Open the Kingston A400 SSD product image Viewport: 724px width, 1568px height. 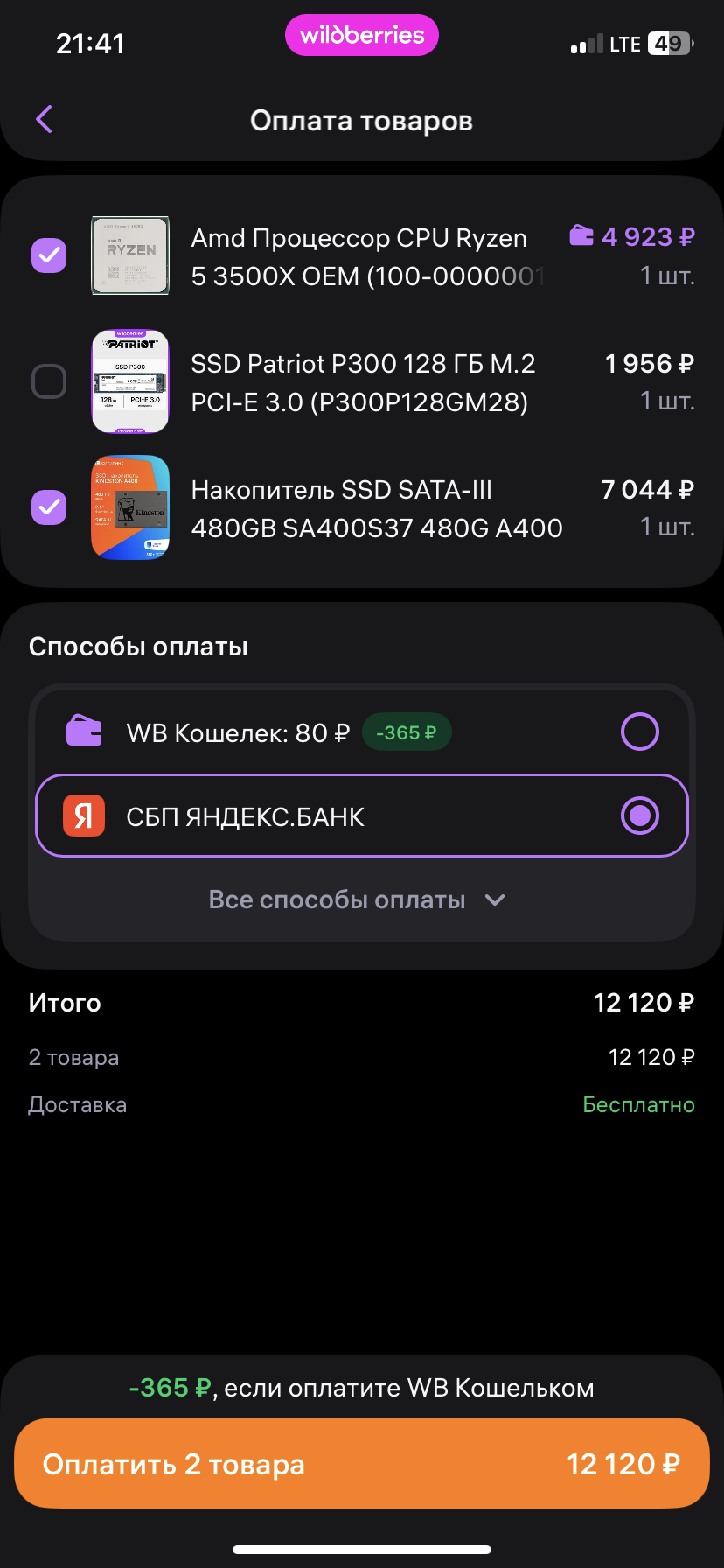tap(129, 507)
